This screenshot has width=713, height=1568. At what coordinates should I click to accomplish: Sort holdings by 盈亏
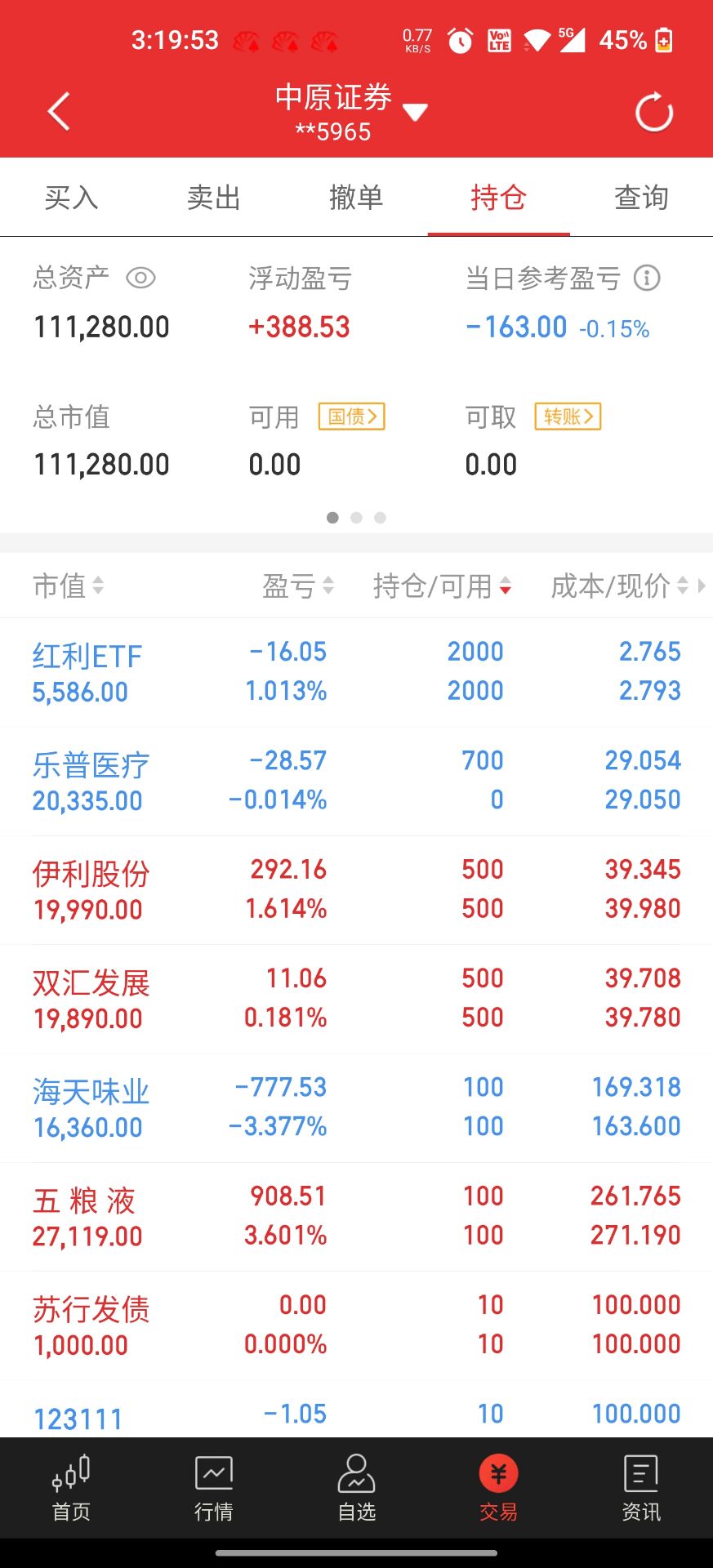(298, 586)
